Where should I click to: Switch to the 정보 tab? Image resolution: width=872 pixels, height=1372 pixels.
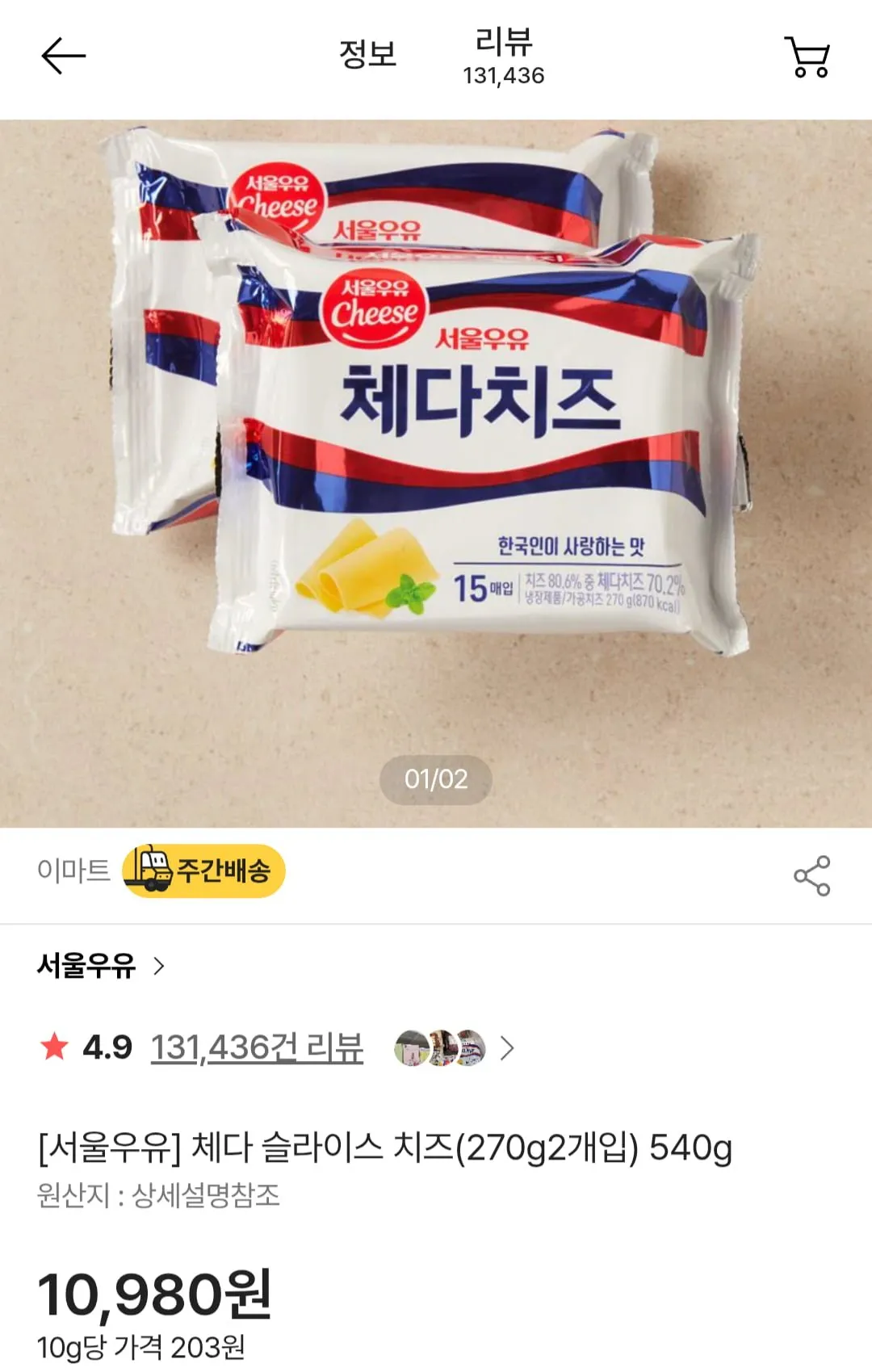(x=368, y=55)
